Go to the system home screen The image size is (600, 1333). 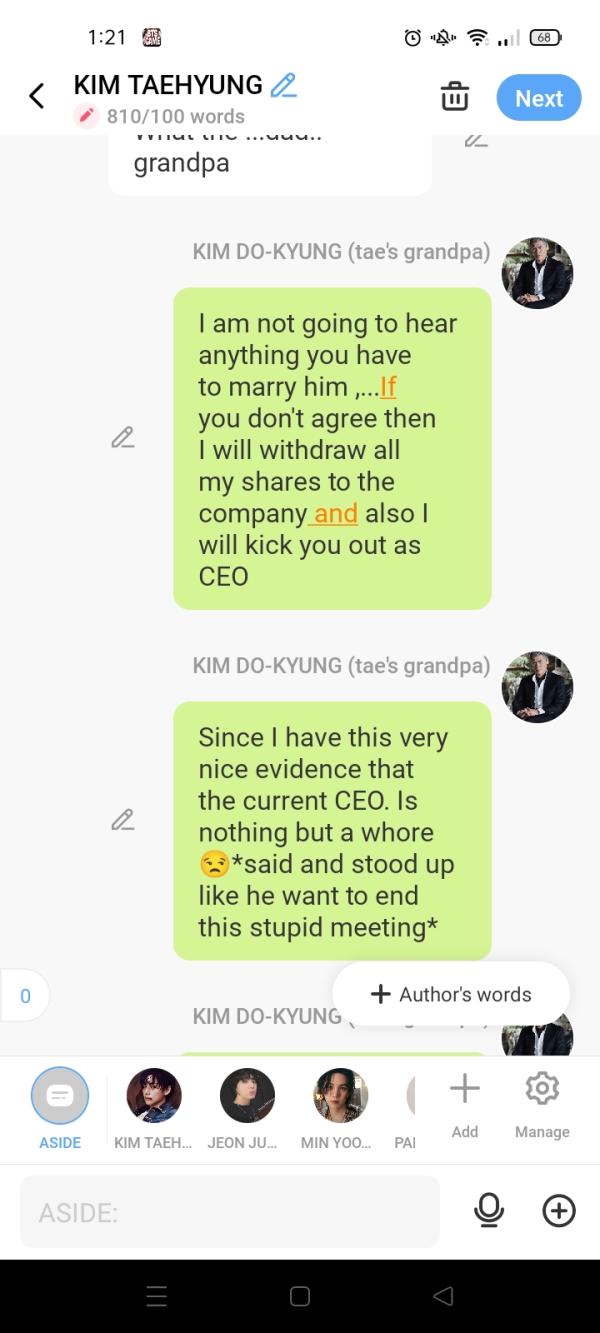pos(300,1296)
